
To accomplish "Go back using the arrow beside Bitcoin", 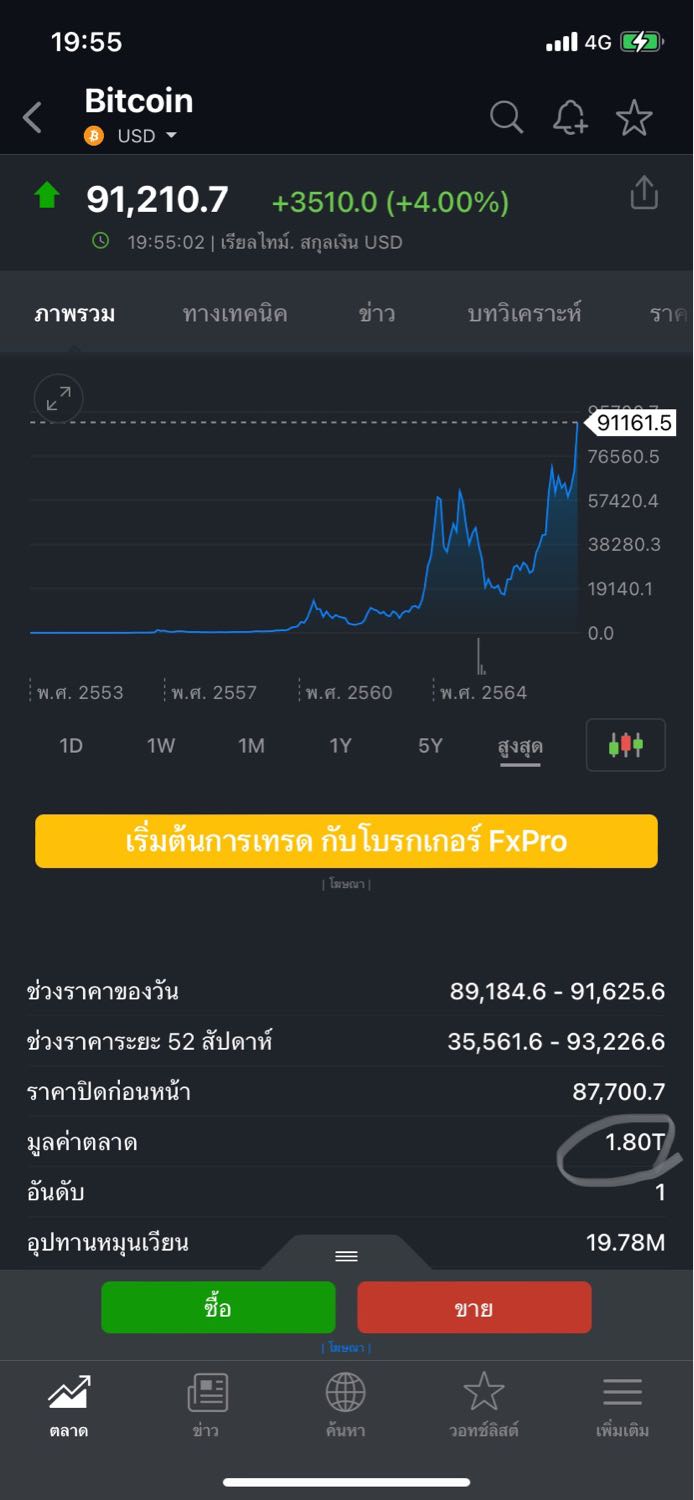I will (32, 118).
